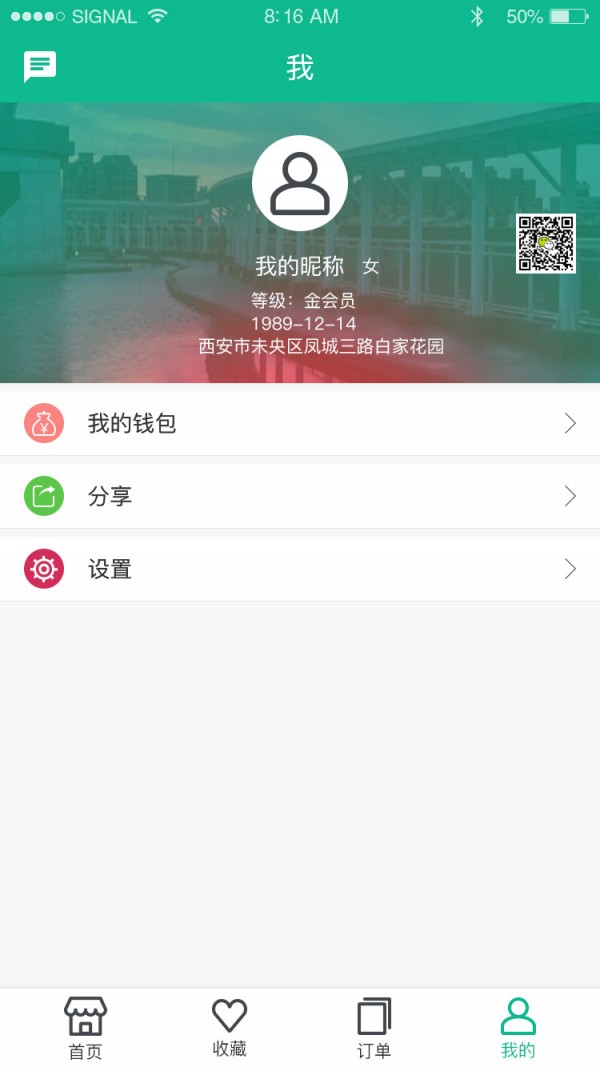Tap the profile avatar picture
This screenshot has height=1067, width=600.
coord(300,183)
